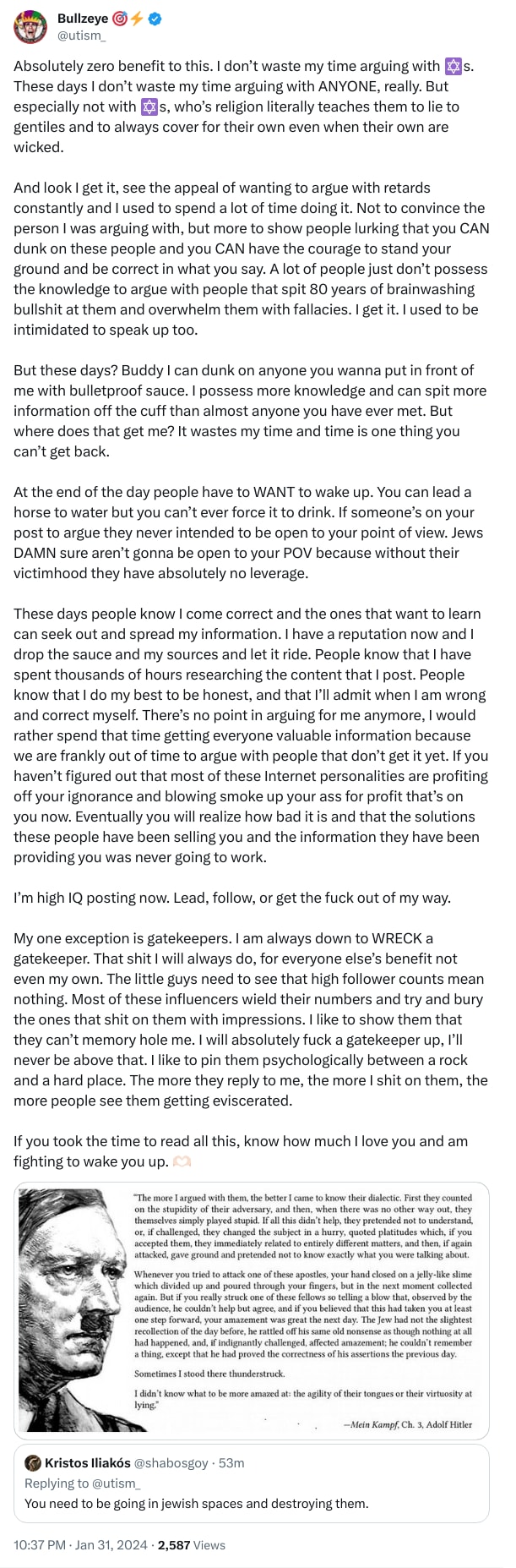516x1568 pixels.
Task: Open Bullzeye's profile avatar
Action: coord(30,27)
